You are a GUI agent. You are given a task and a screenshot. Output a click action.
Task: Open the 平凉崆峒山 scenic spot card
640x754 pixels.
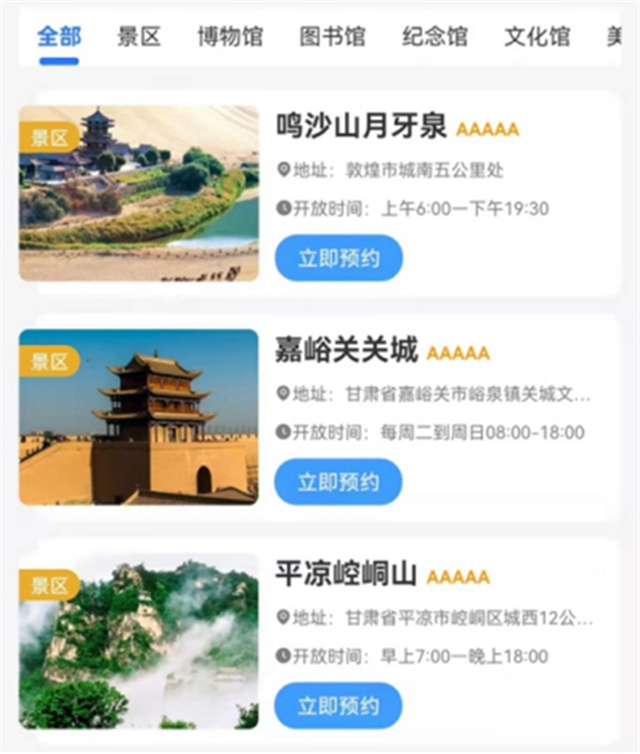(345, 575)
